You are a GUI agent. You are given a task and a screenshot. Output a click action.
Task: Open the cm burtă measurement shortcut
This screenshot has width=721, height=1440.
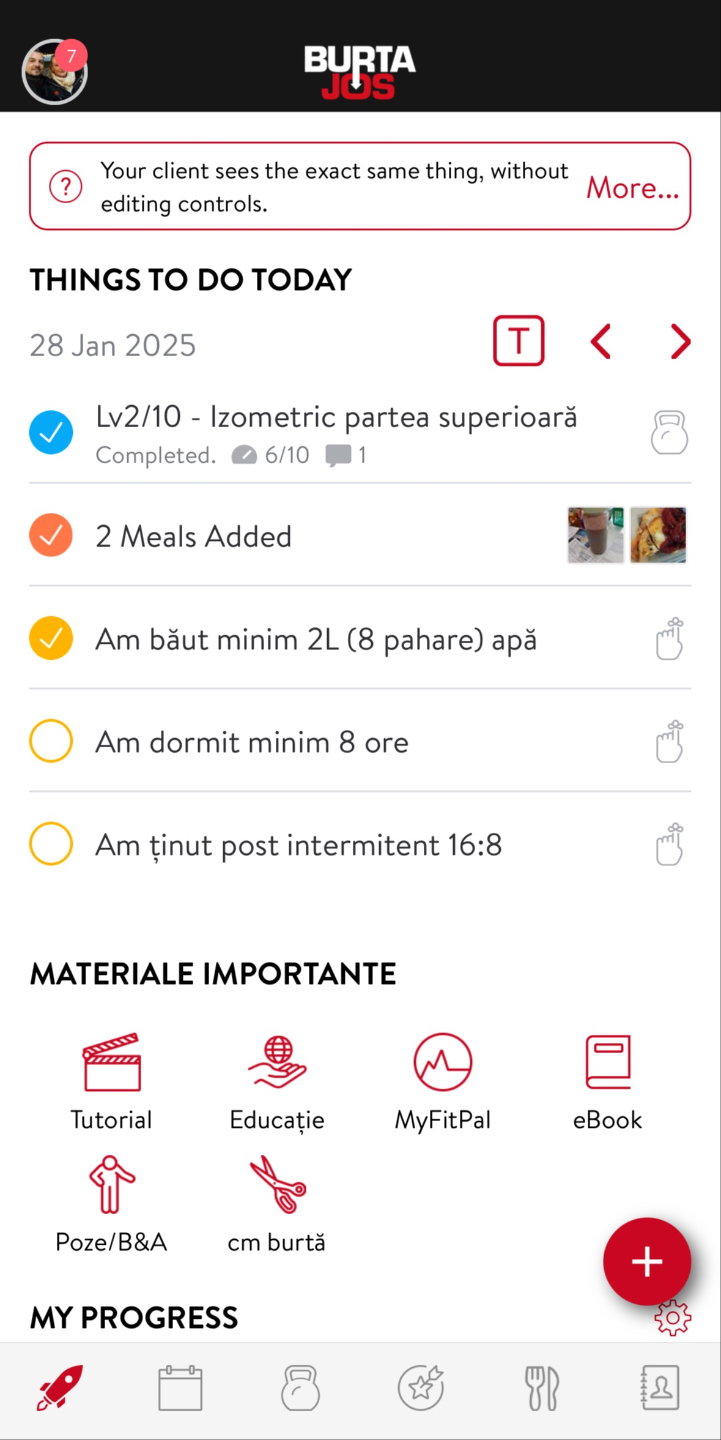277,1204
